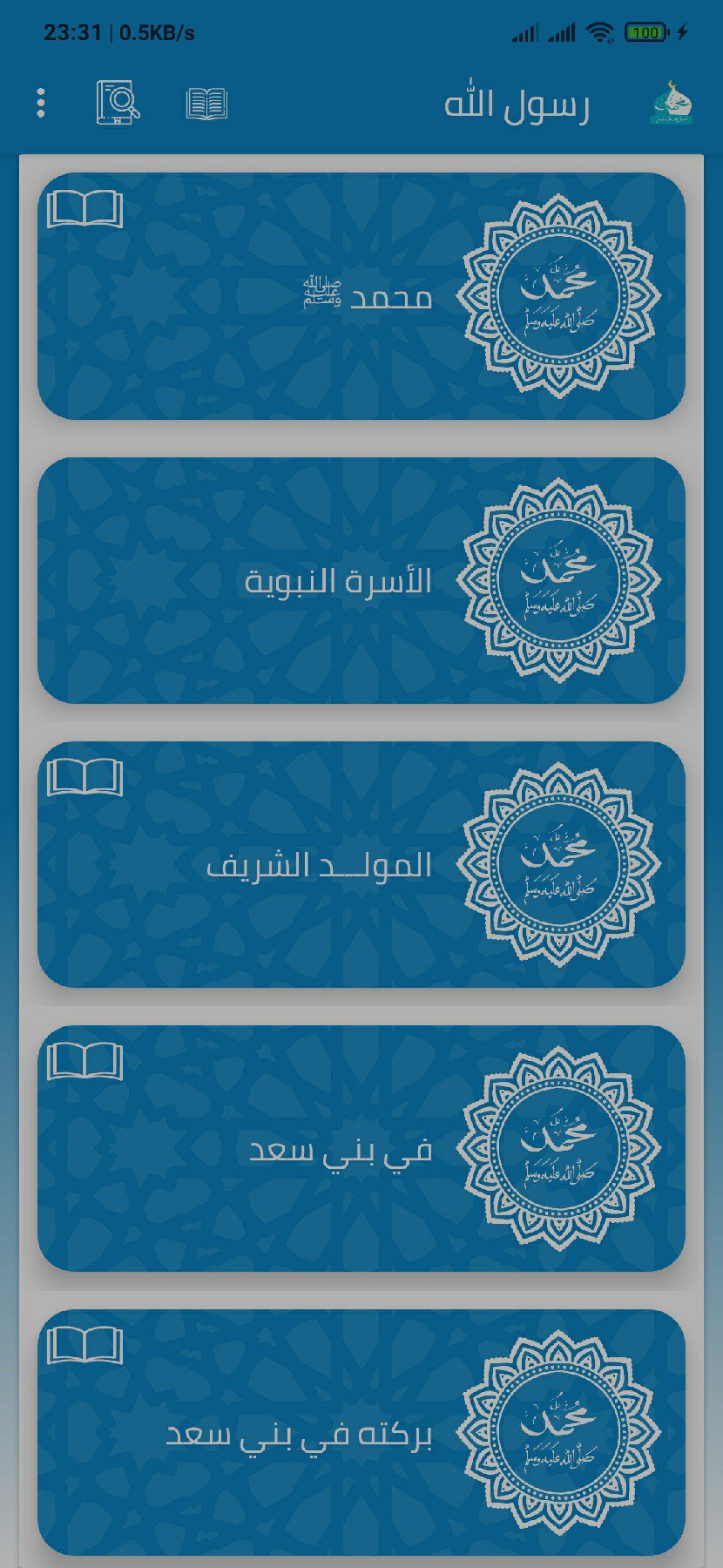
Task: Tap book icon on في بني سعد card
Action: pyautogui.click(x=84, y=1060)
